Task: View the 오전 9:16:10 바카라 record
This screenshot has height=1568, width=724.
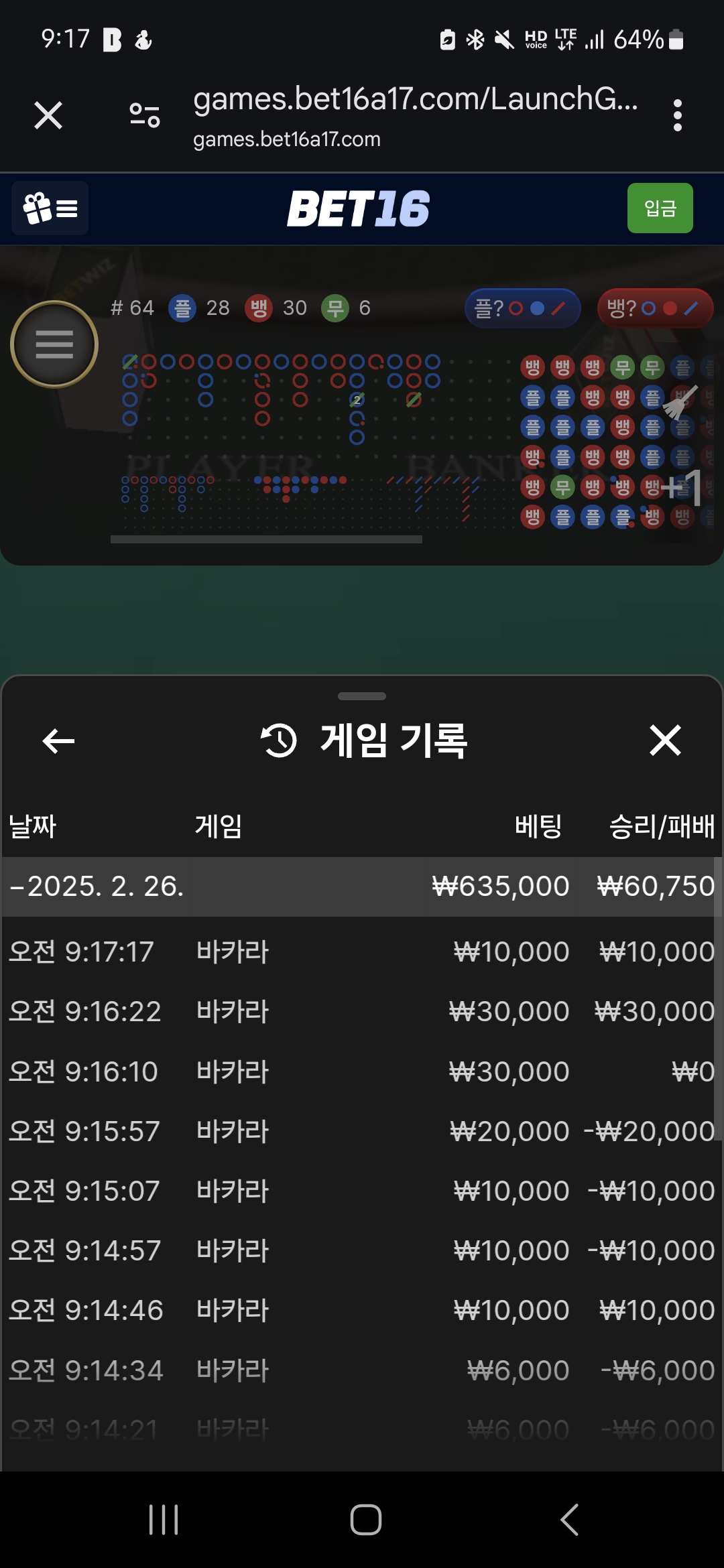Action: [362, 1072]
